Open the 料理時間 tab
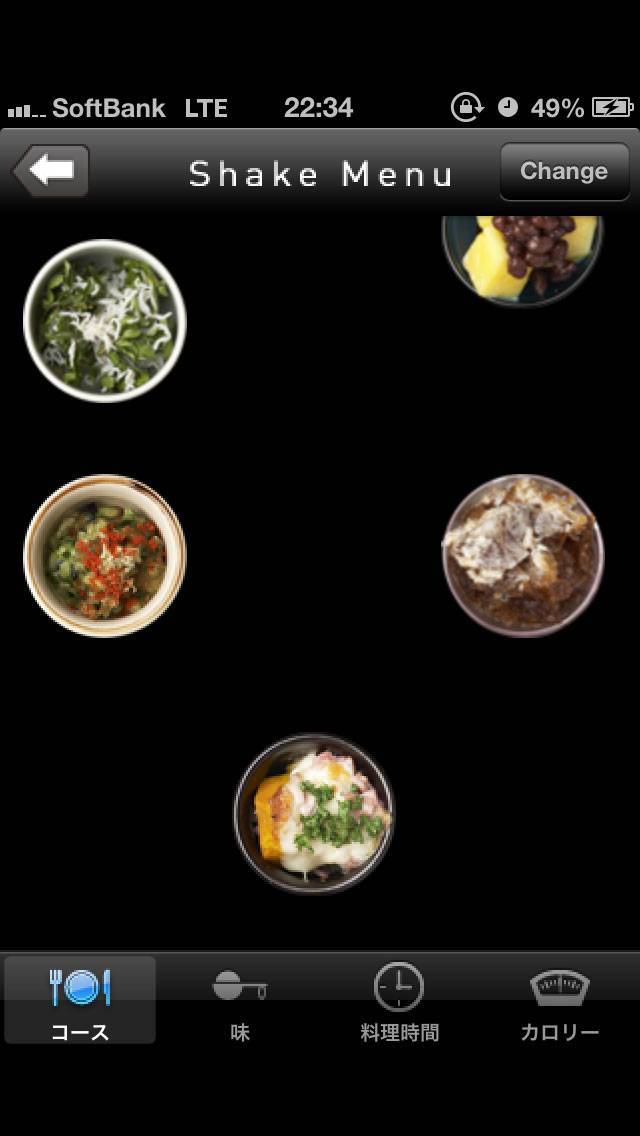640x1136 pixels. [x=399, y=1001]
